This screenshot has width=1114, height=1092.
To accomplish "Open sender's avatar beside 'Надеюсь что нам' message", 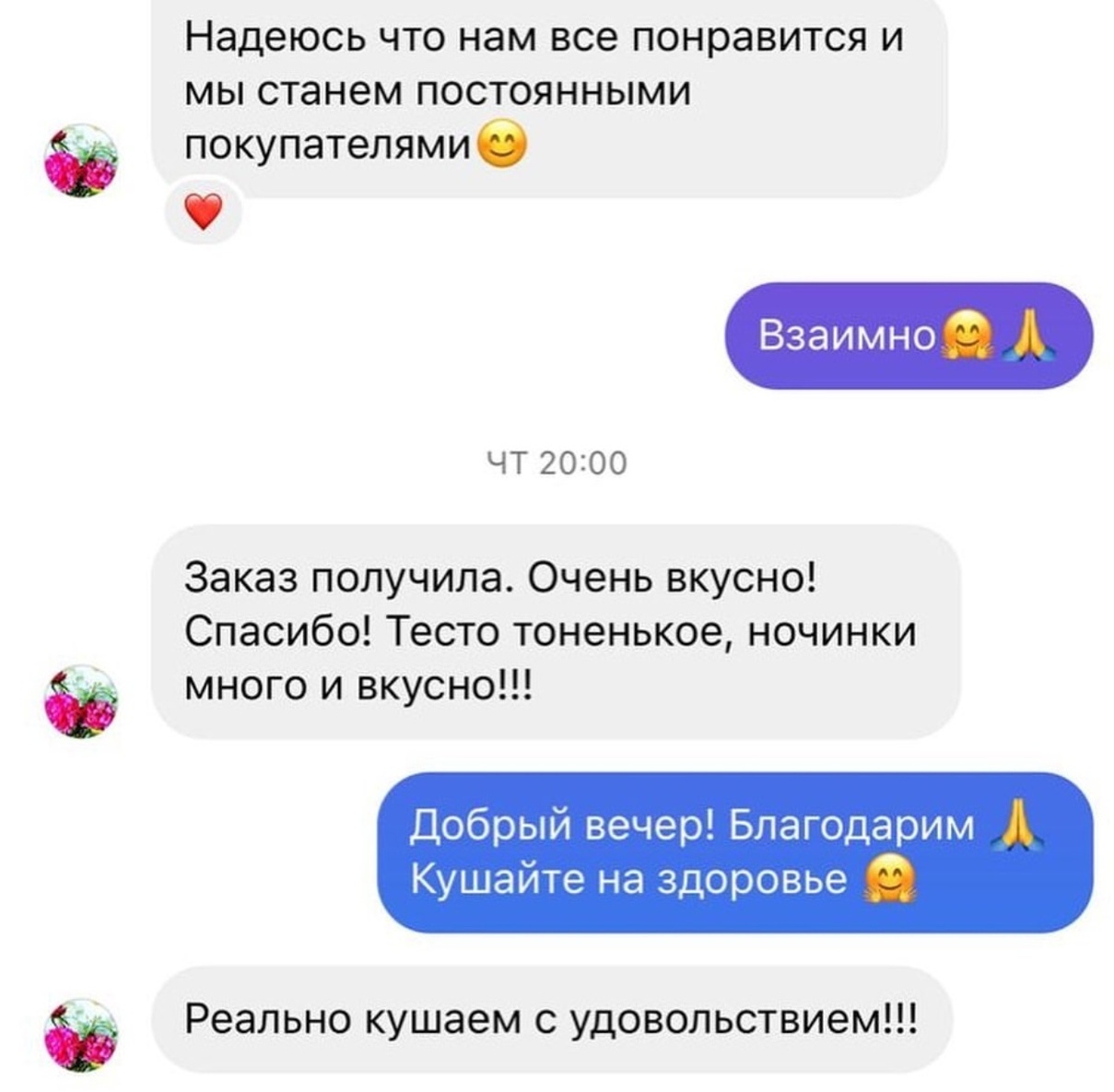I will 81,160.
